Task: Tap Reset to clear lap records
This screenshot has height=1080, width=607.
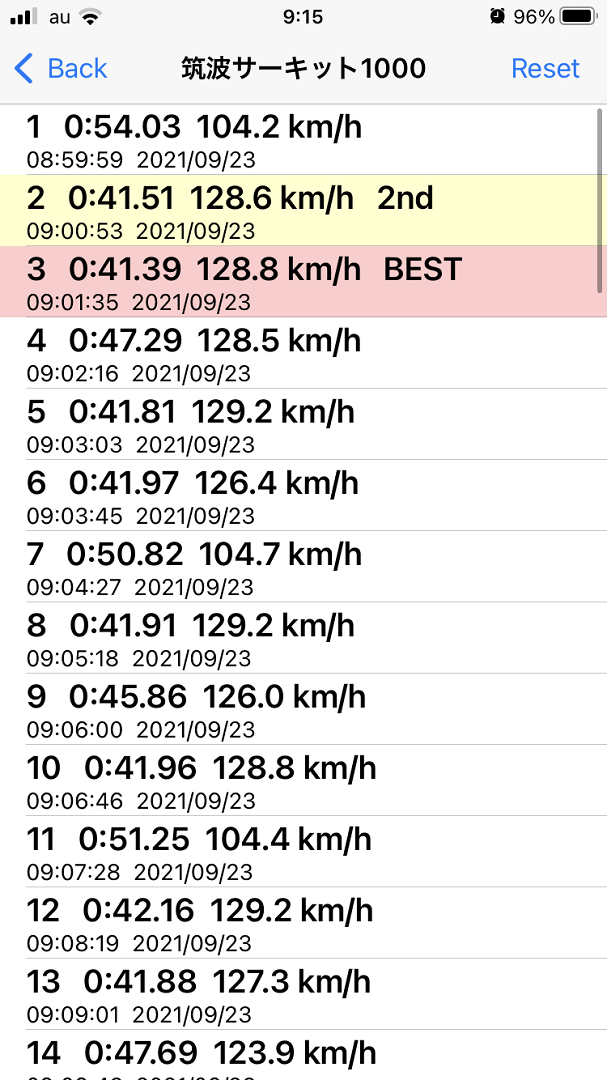Action: click(545, 69)
